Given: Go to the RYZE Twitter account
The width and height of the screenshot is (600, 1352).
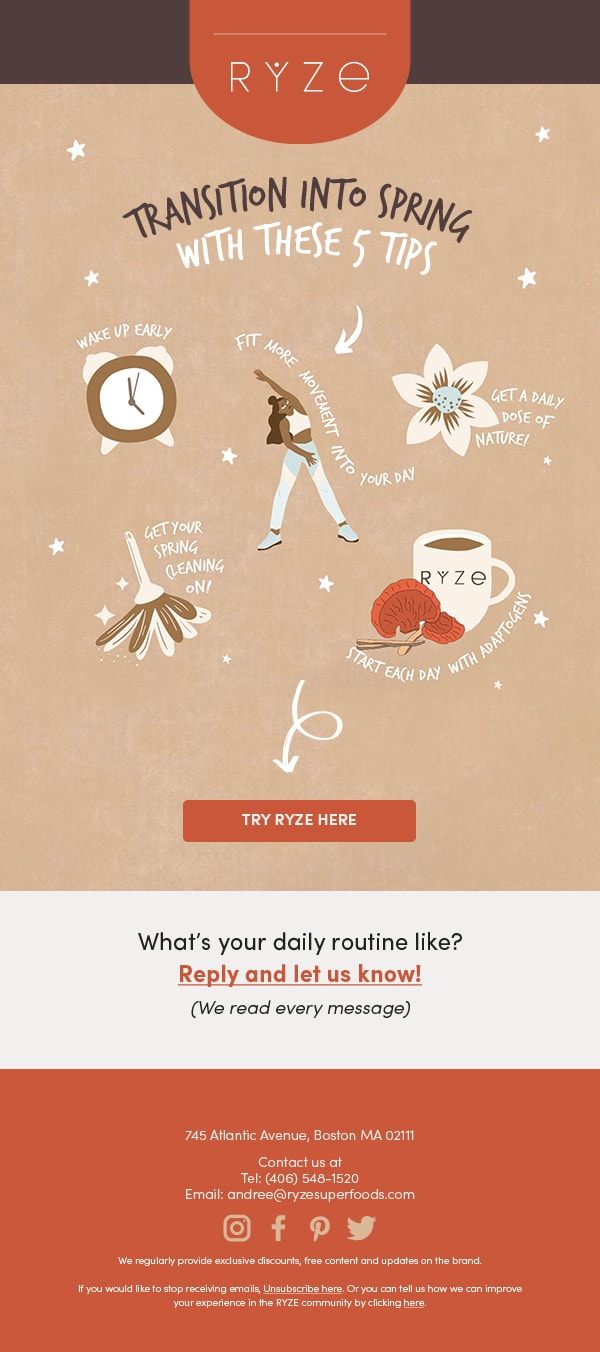Looking at the screenshot, I should 361,1228.
